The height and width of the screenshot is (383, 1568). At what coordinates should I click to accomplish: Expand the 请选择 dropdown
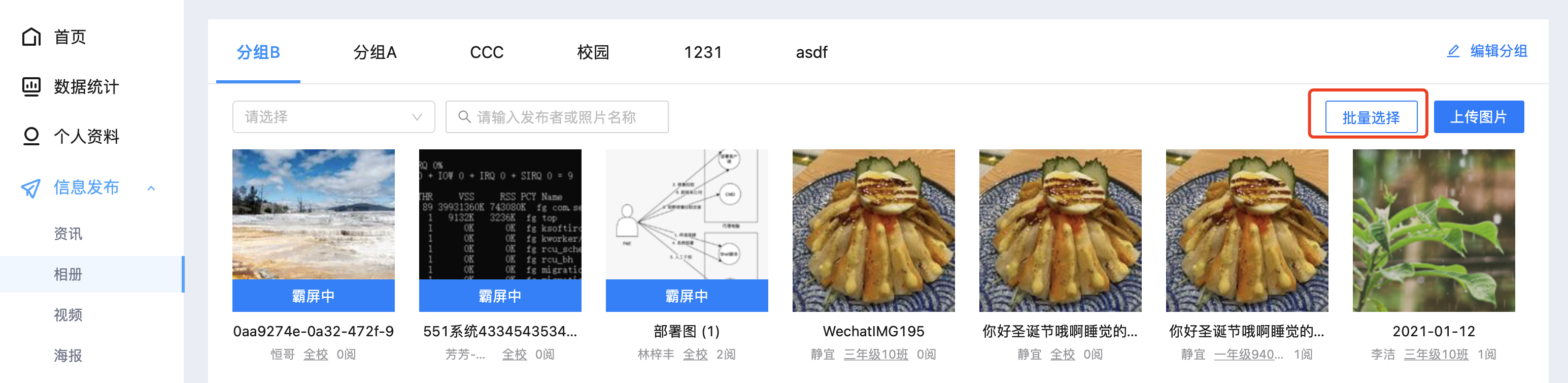coord(333,117)
